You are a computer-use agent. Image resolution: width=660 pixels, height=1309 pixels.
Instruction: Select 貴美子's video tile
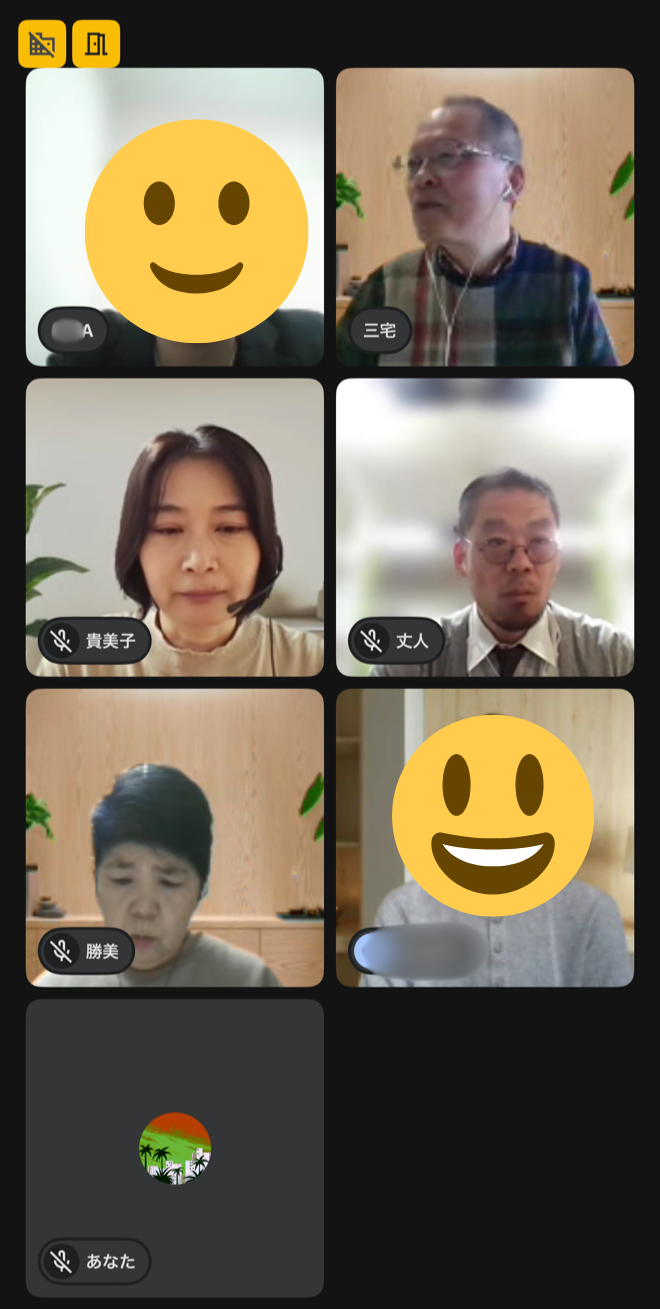(175, 527)
